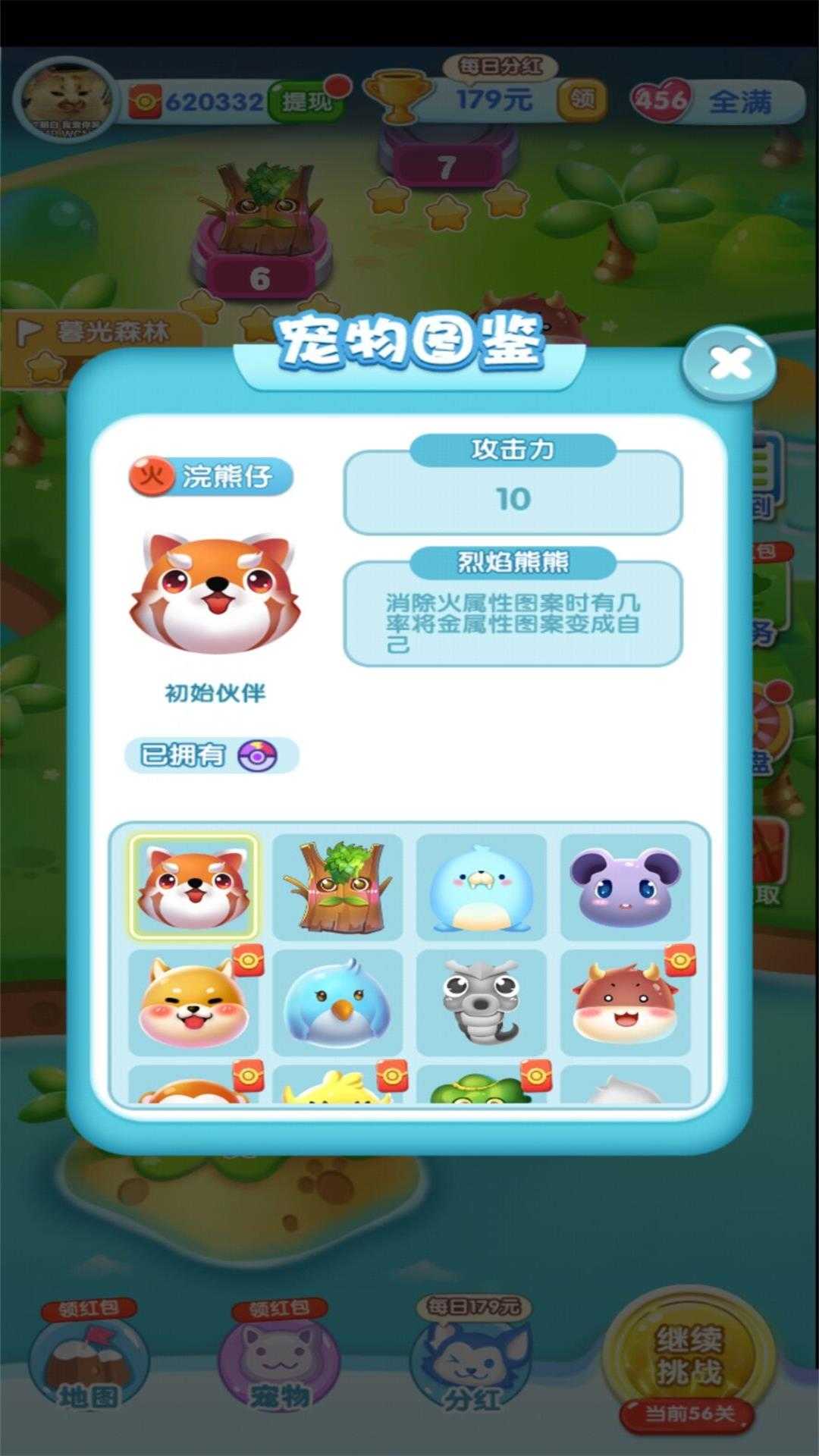Select the red ox pet tile
The width and height of the screenshot is (819, 1456).
pyautogui.click(x=625, y=1001)
